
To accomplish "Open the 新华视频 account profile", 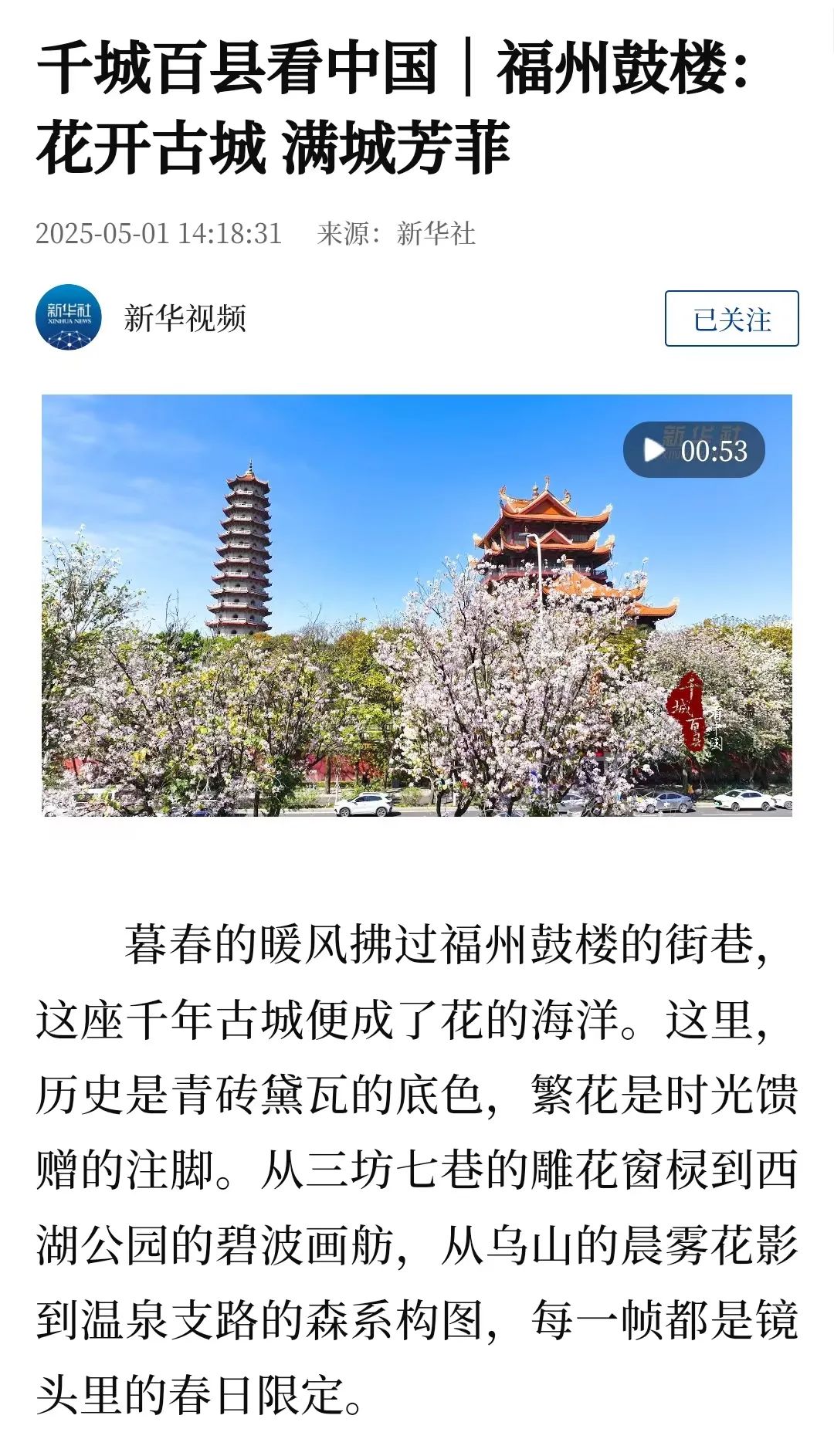I will click(184, 318).
